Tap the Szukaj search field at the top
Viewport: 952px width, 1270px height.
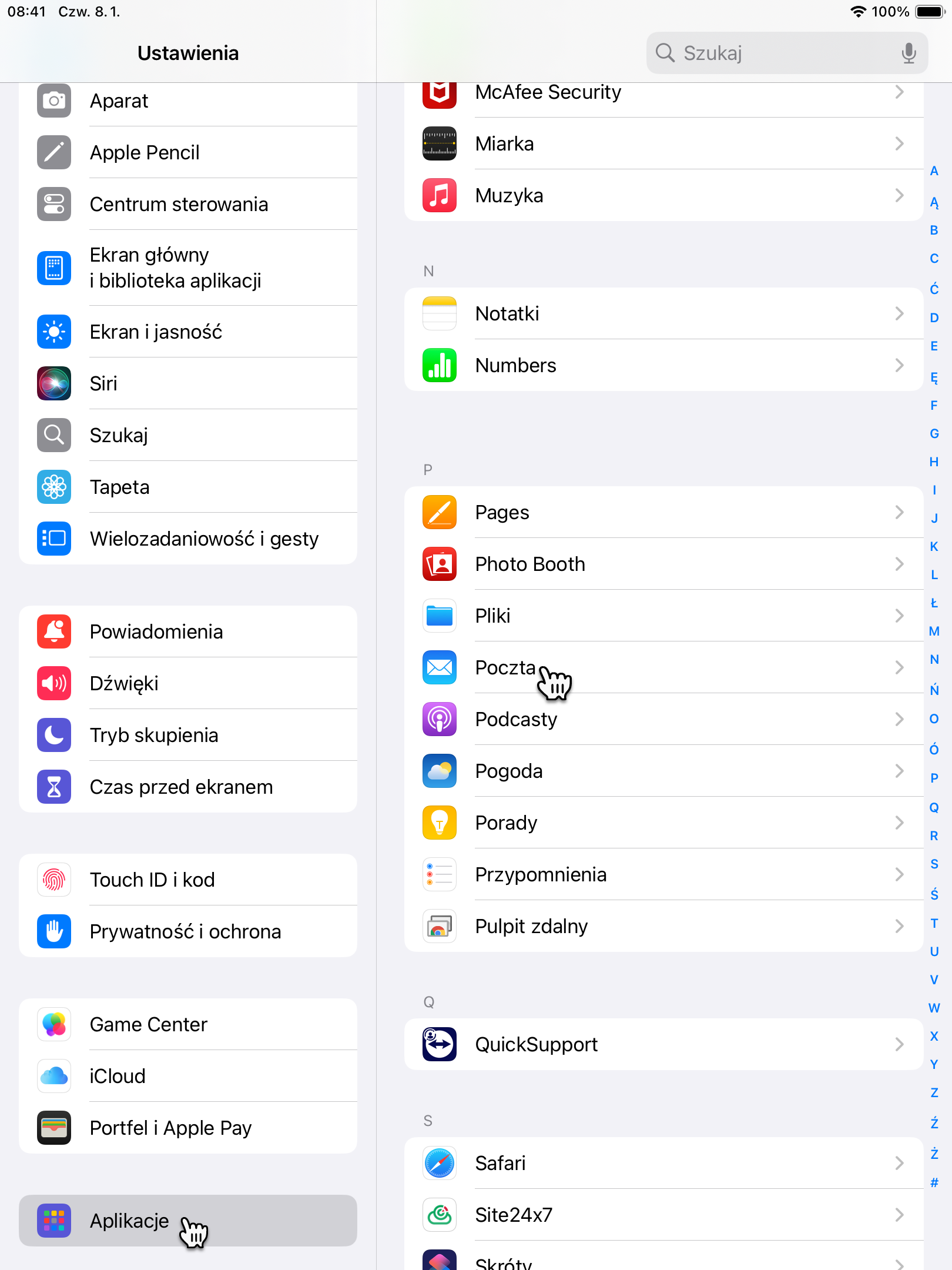coord(776,53)
